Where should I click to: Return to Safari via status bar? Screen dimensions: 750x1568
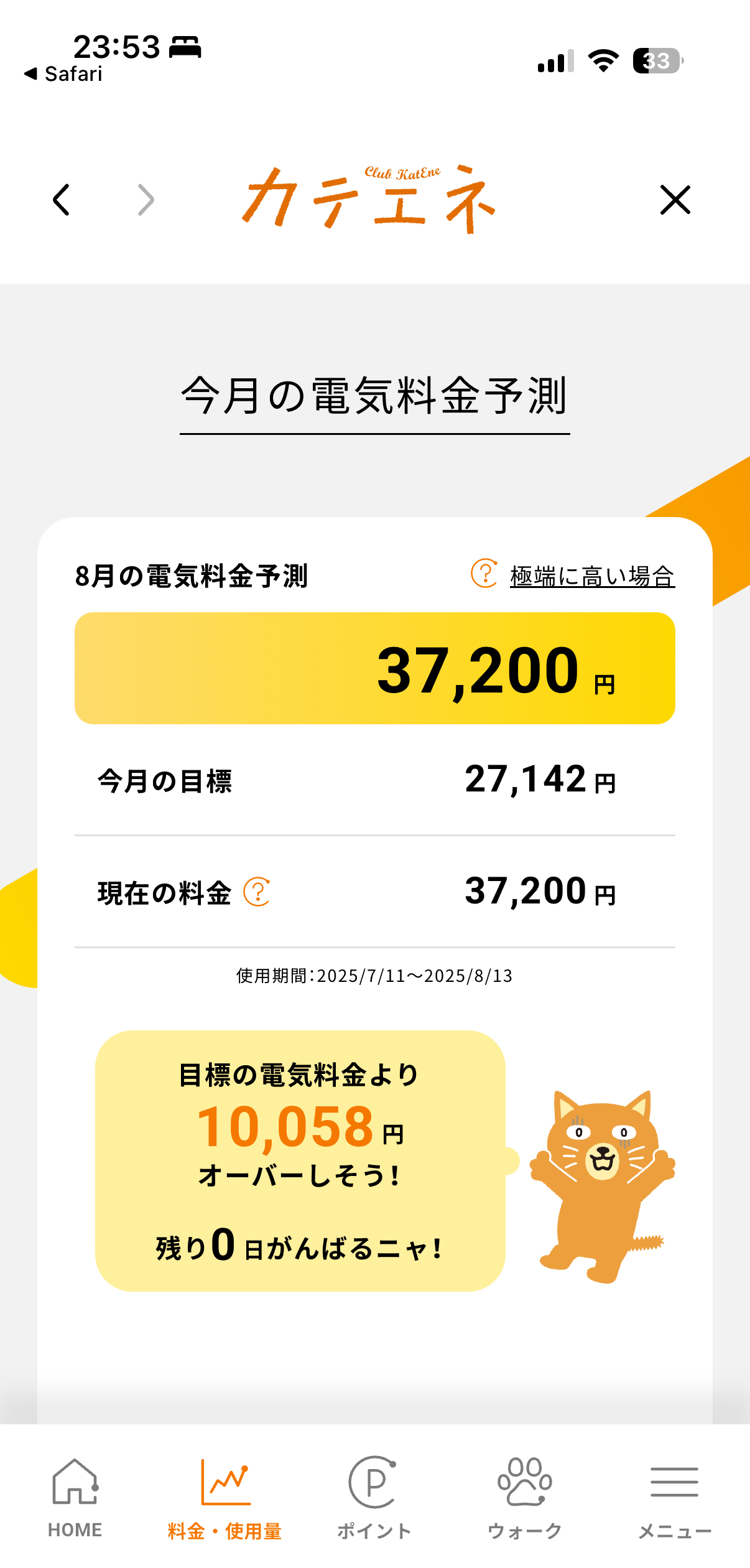point(63,74)
